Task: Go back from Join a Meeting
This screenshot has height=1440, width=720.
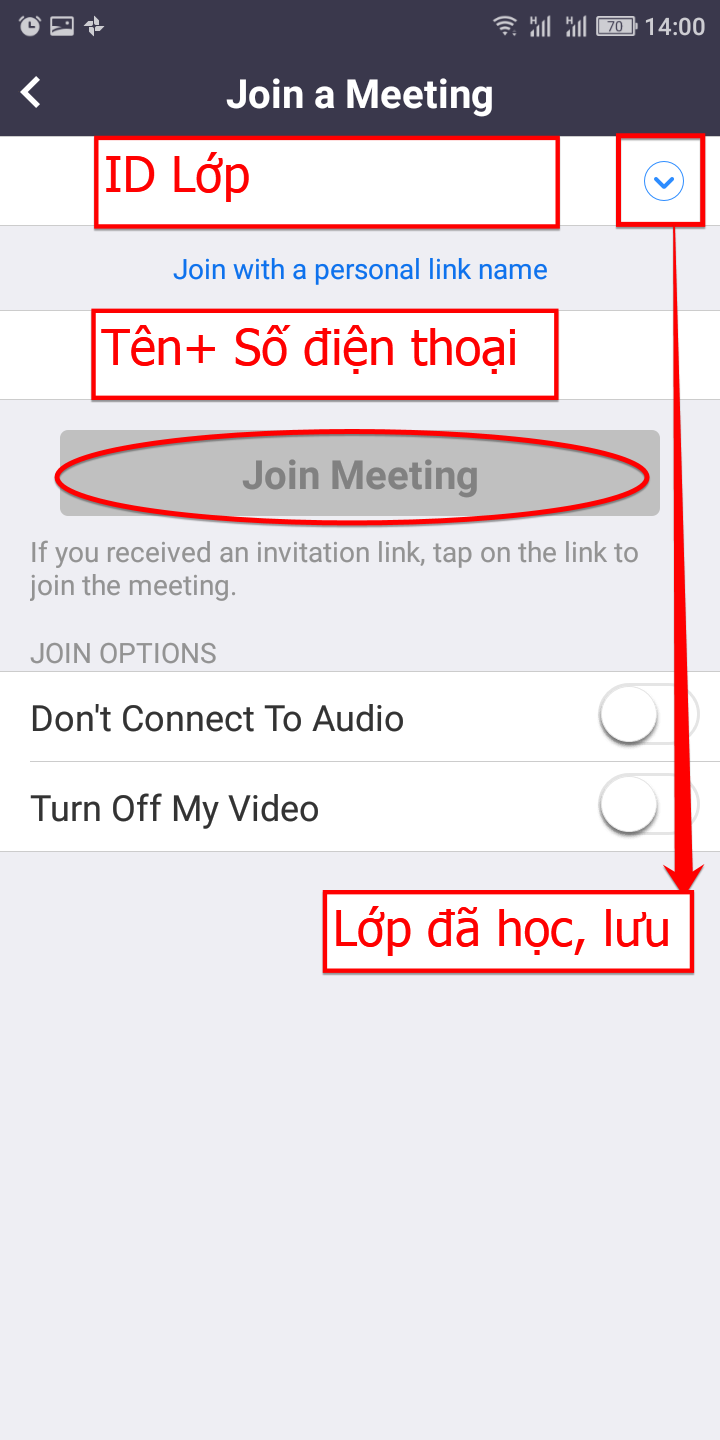Action: [32, 93]
